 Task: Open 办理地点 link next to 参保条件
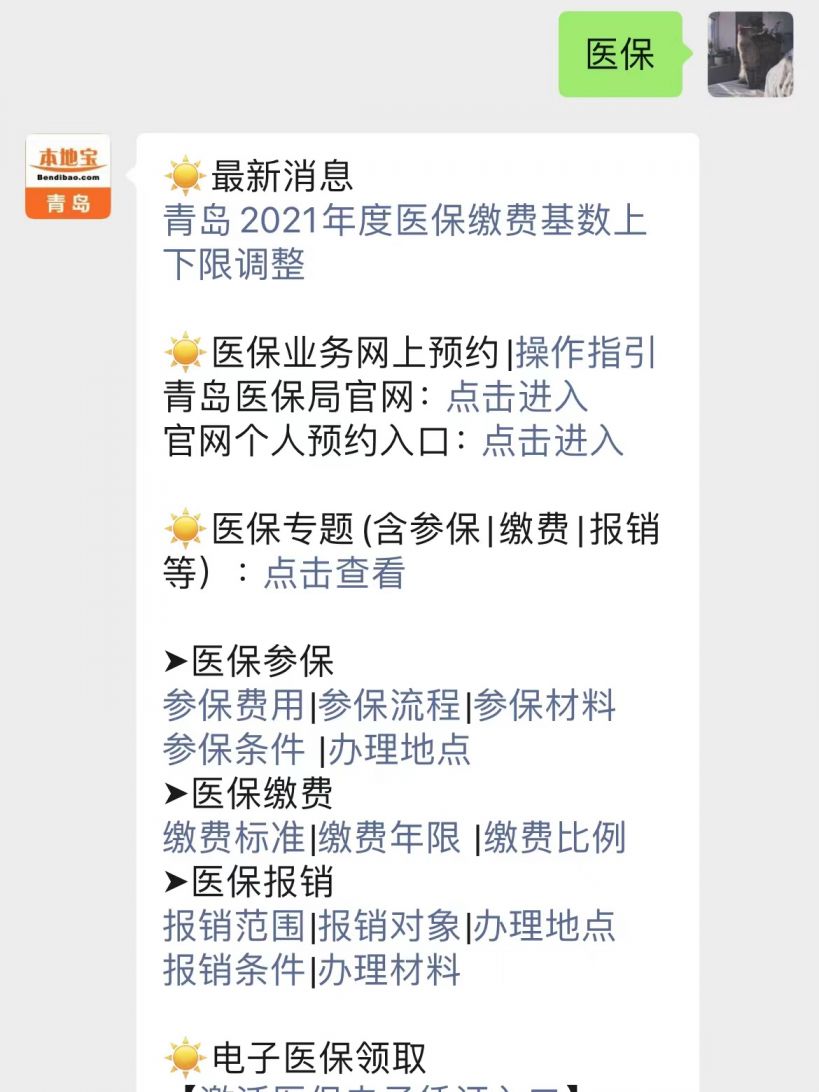pyautogui.click(x=399, y=749)
